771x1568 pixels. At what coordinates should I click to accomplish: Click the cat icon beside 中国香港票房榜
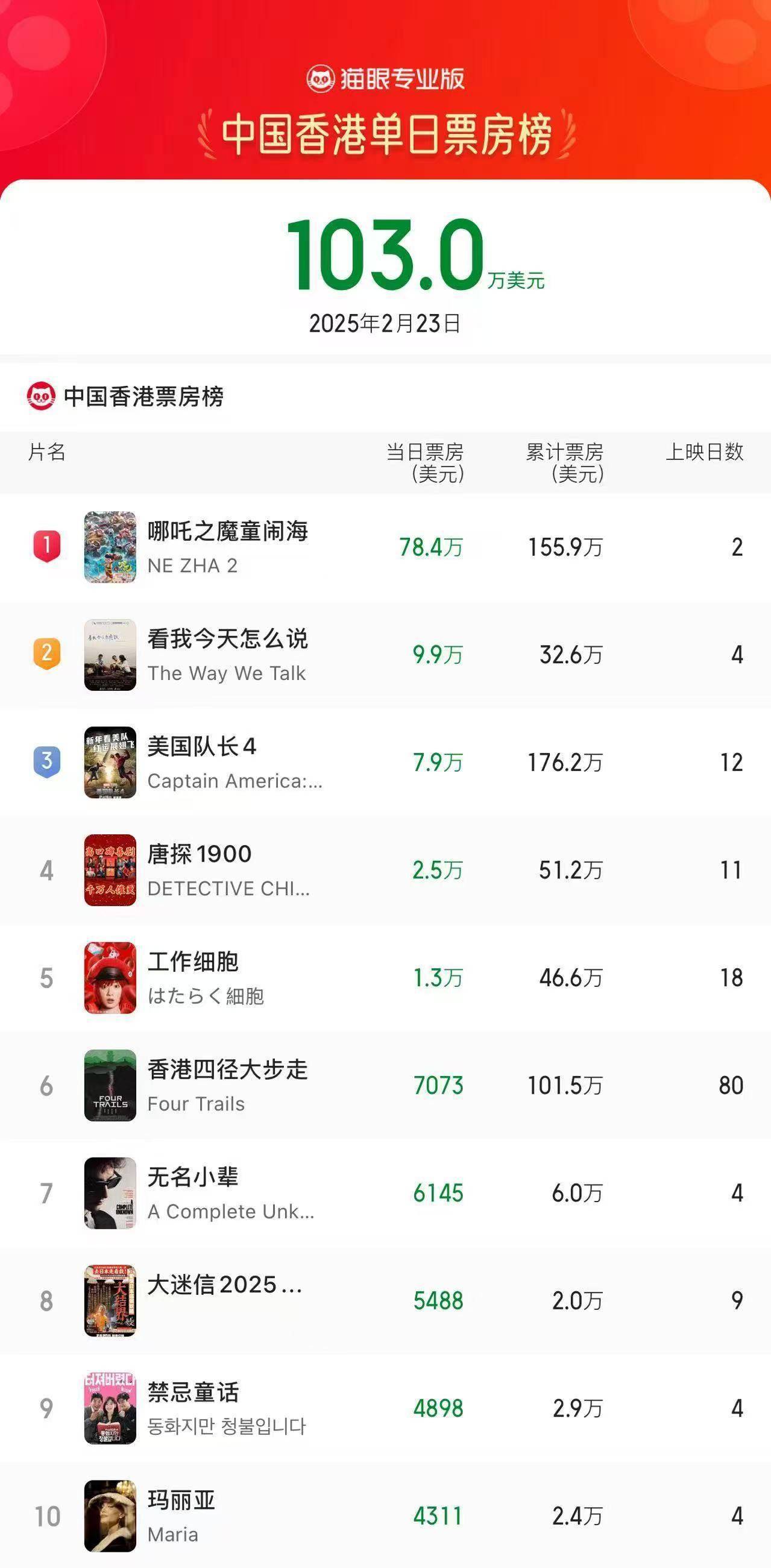[x=42, y=394]
